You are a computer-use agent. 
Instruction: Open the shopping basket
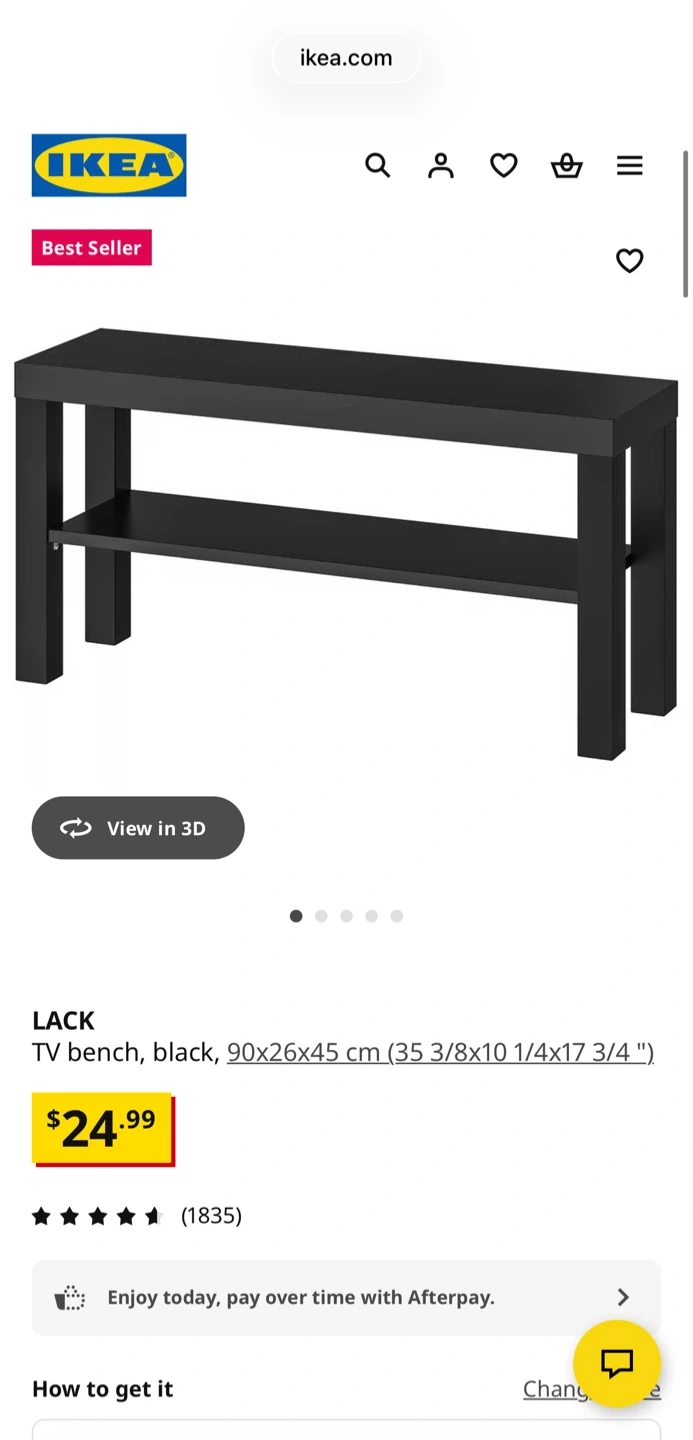[566, 165]
